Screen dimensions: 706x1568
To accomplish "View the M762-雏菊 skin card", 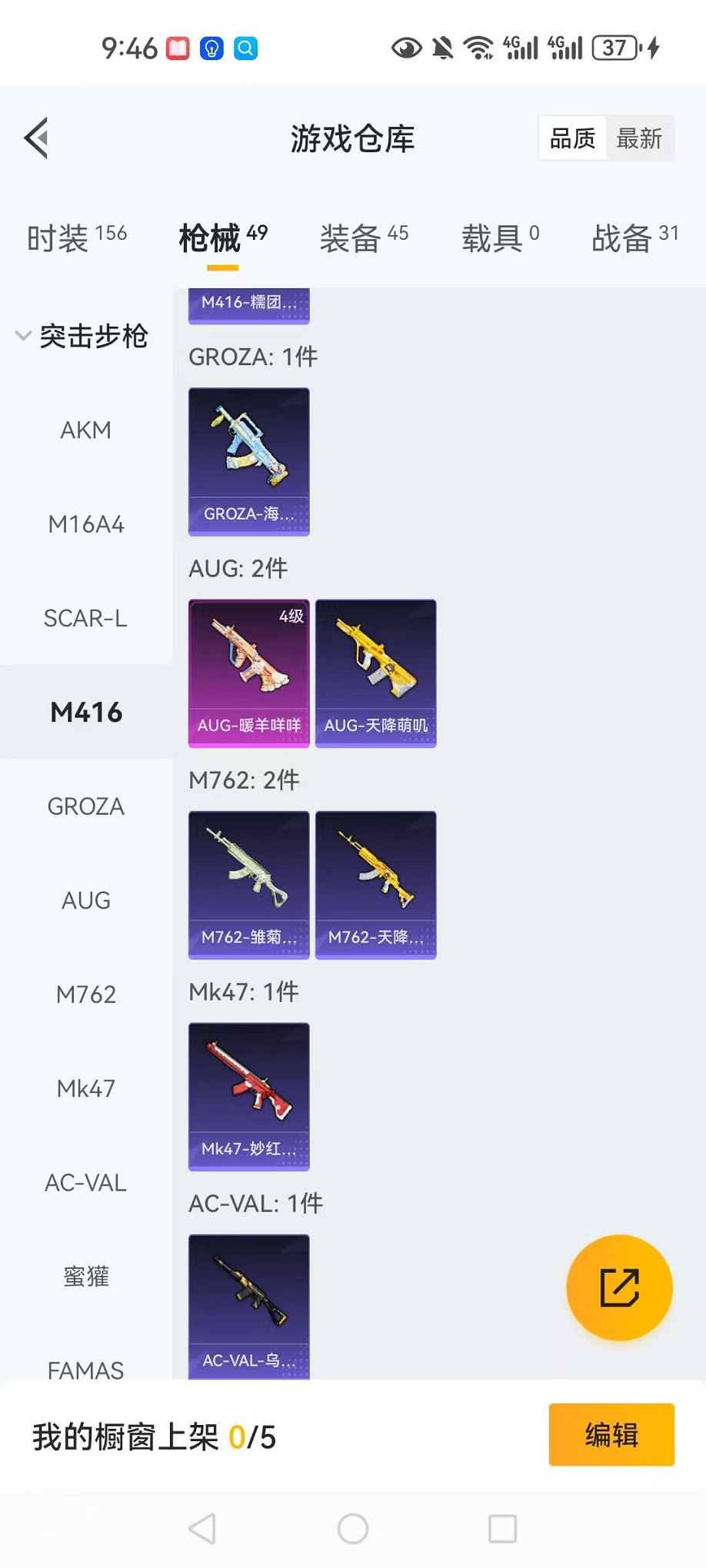I will [248, 885].
